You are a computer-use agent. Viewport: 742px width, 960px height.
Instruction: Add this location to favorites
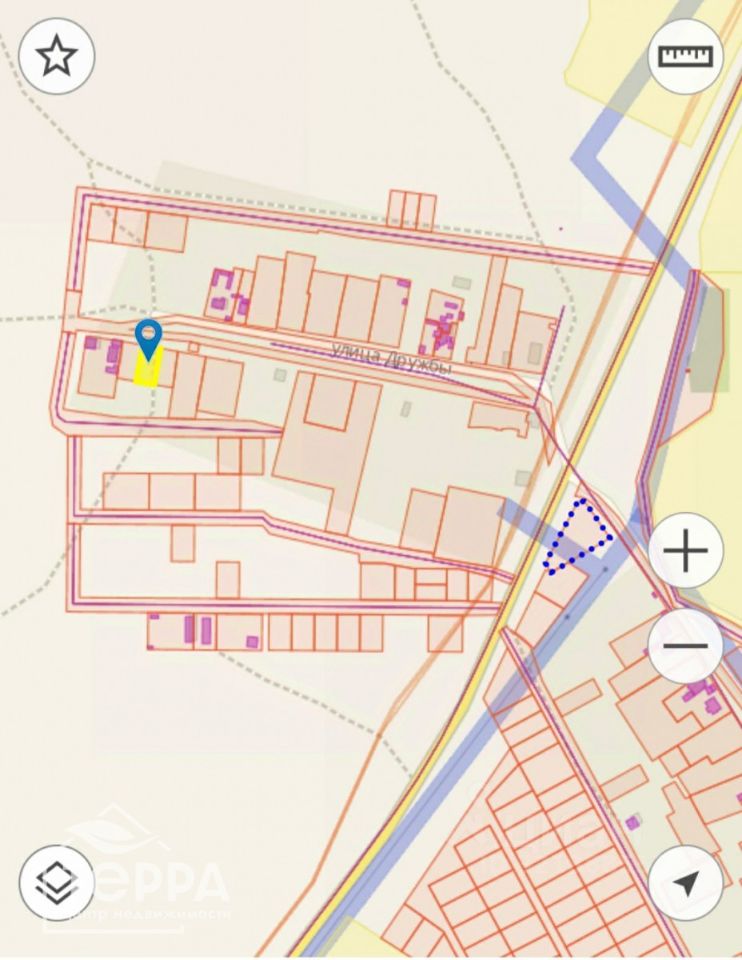click(x=57, y=56)
